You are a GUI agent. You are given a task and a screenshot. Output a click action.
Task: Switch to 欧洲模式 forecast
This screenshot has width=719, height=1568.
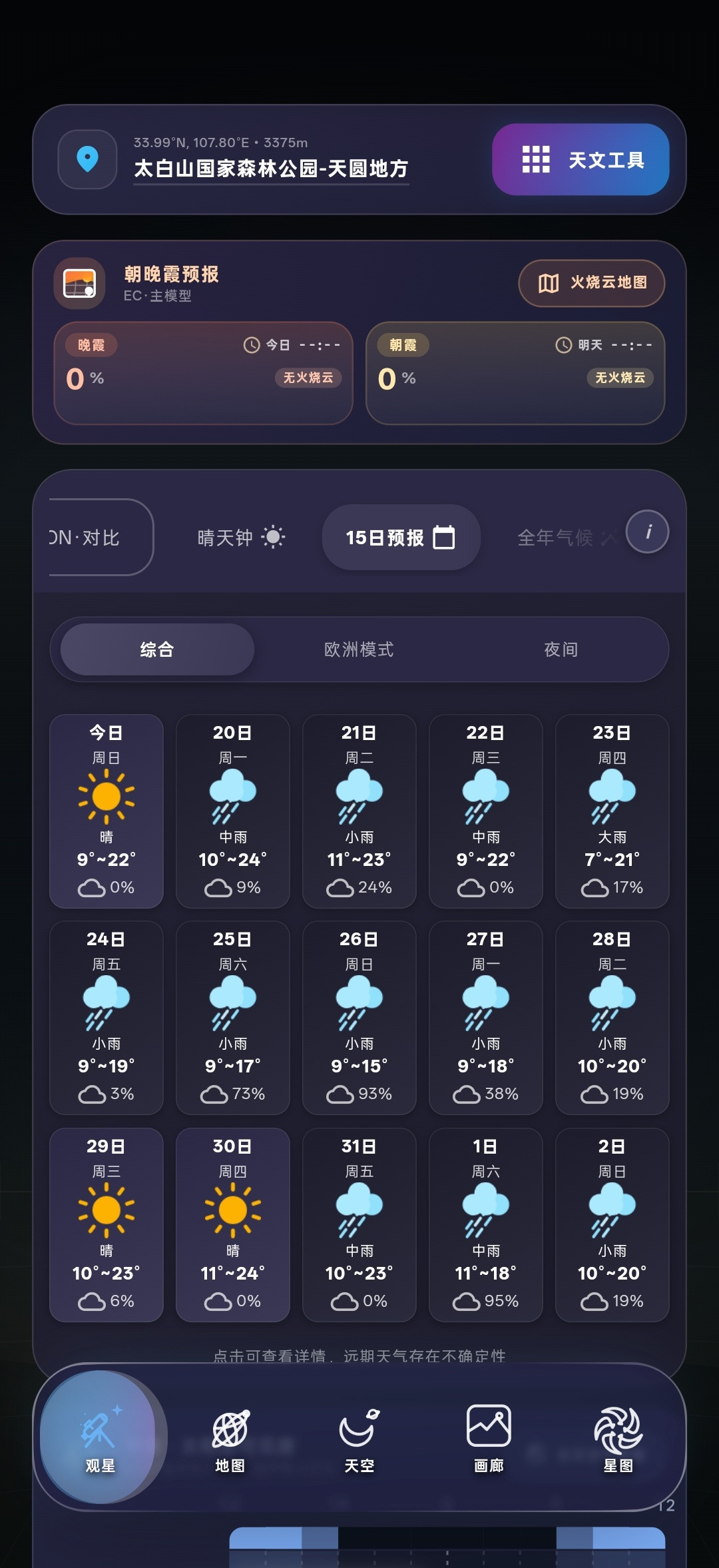tap(359, 649)
